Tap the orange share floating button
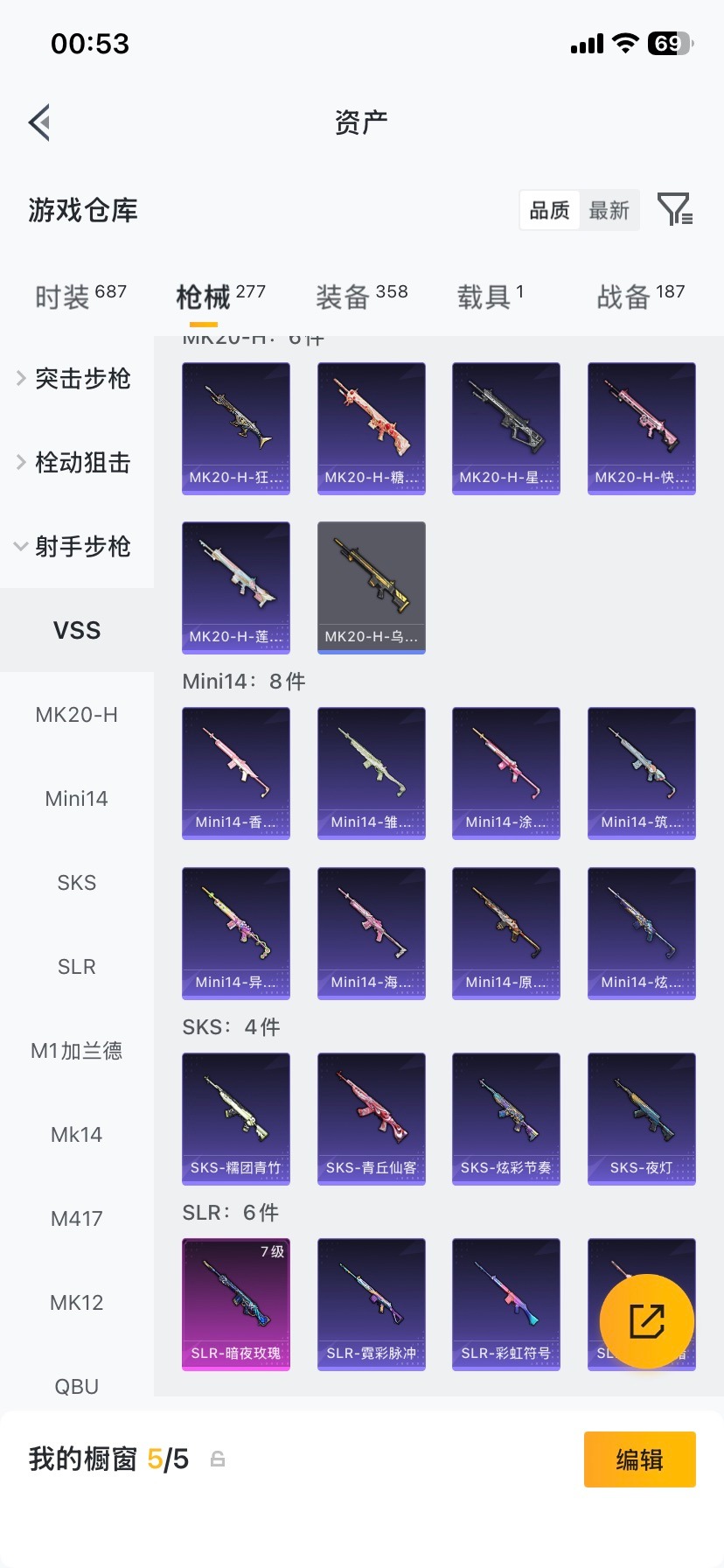The width and height of the screenshot is (724, 1568). [x=647, y=1321]
